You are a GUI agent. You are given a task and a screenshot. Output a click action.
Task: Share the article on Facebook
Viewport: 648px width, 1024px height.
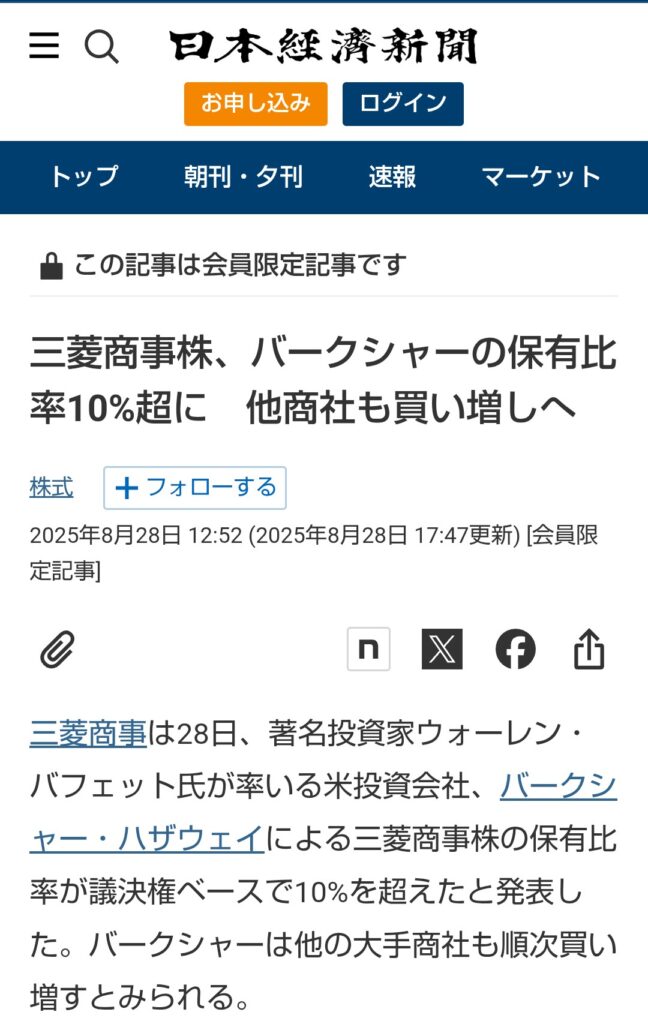pos(516,650)
